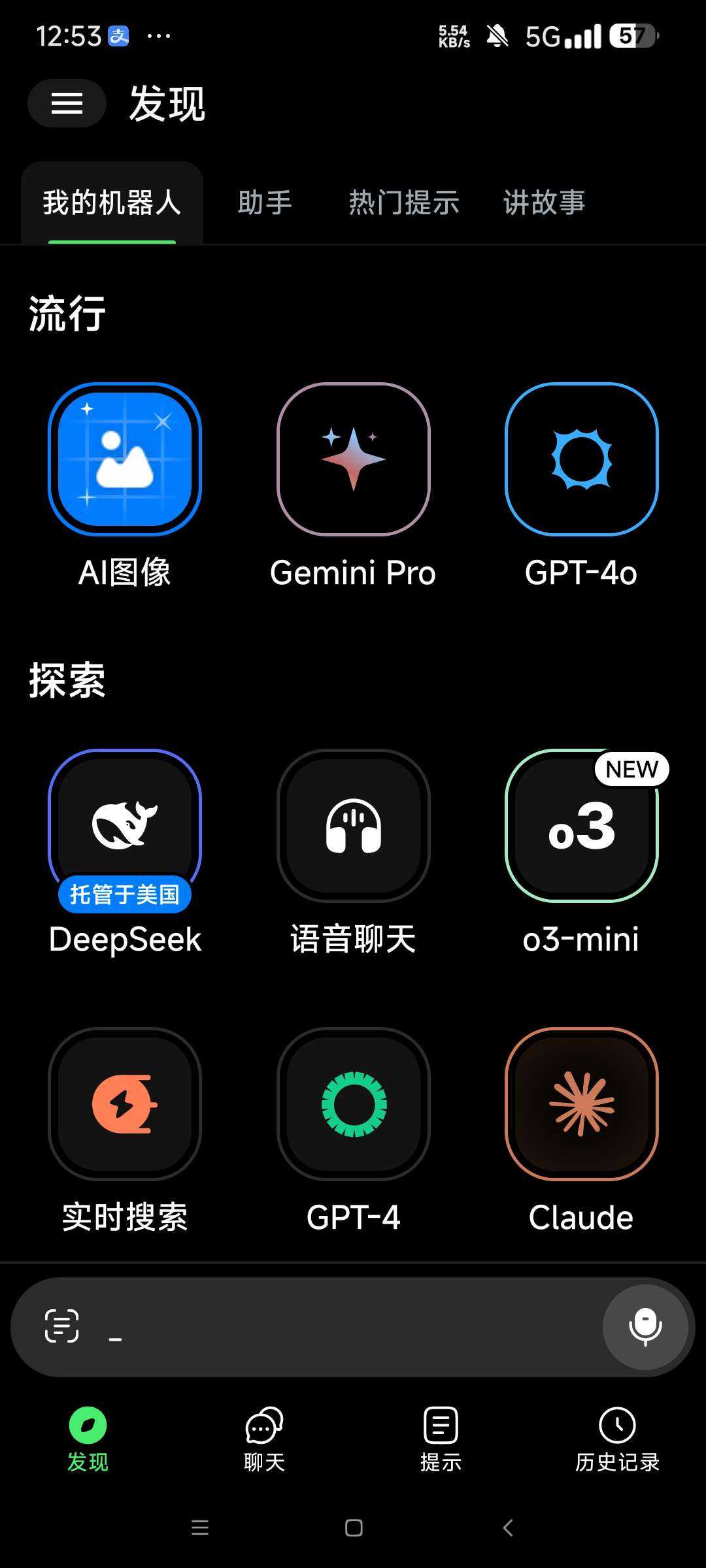Choose the GPT-4 bot
706x1568 pixels.
353,1104
